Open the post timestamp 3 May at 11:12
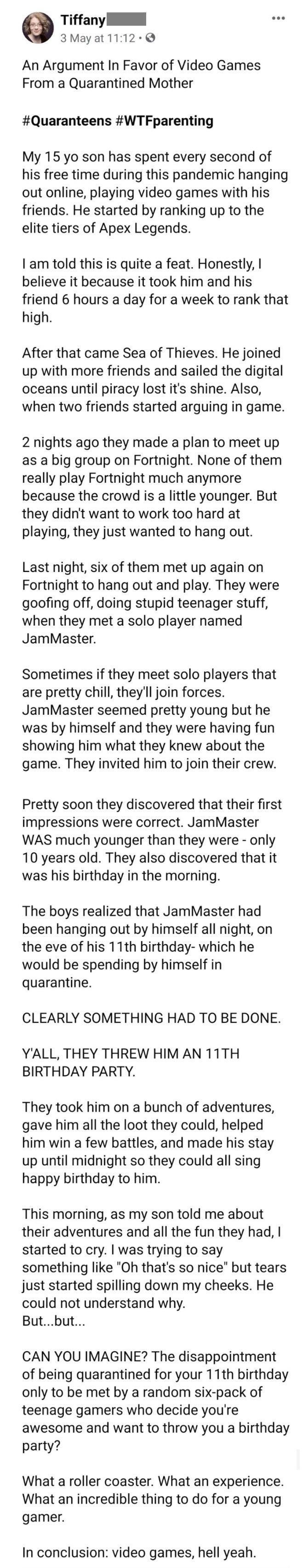The image size is (308, 1568). pyautogui.click(x=97, y=38)
